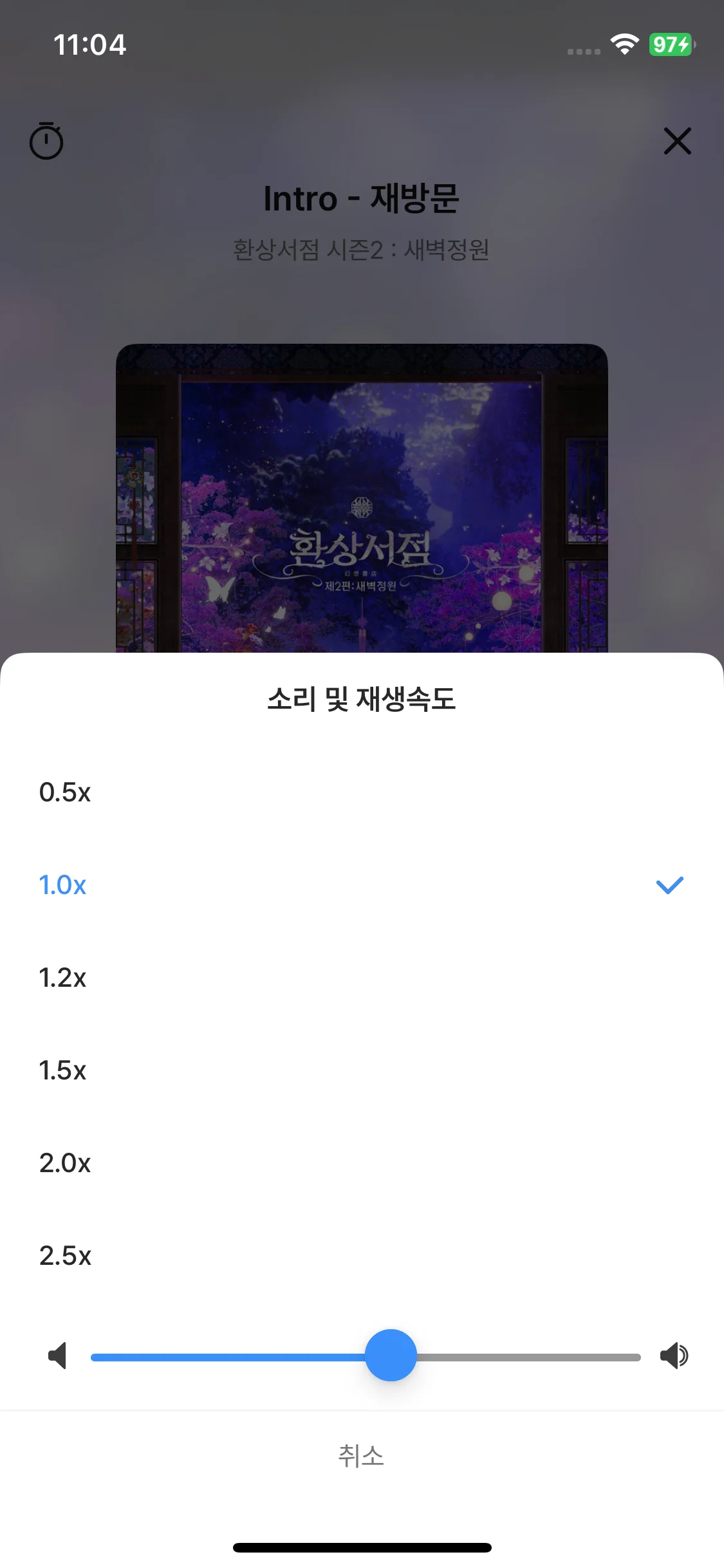Mute using the low-volume speaker icon
The height and width of the screenshot is (1568, 724).
click(x=58, y=1356)
